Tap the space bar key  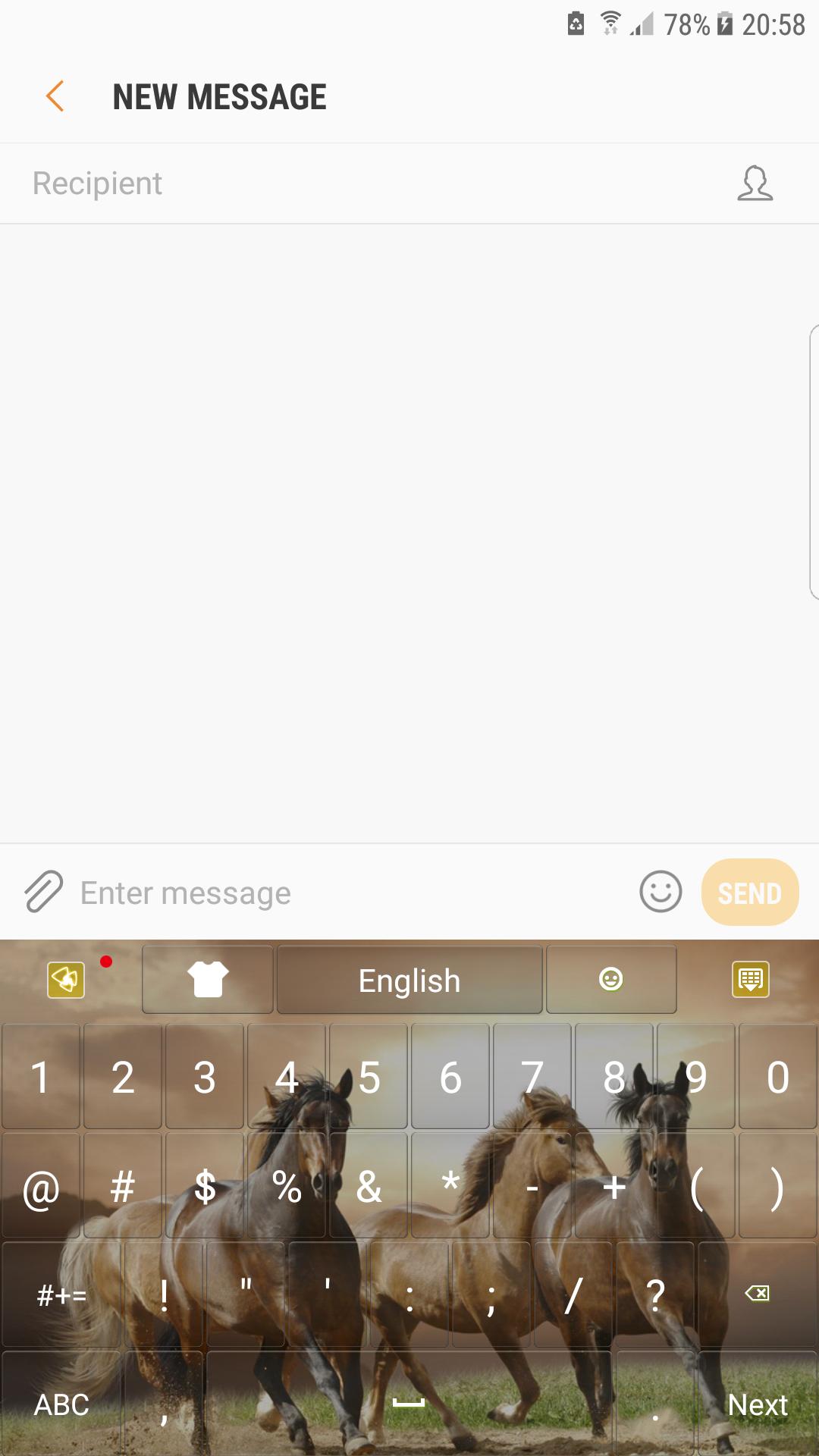pos(409,1404)
